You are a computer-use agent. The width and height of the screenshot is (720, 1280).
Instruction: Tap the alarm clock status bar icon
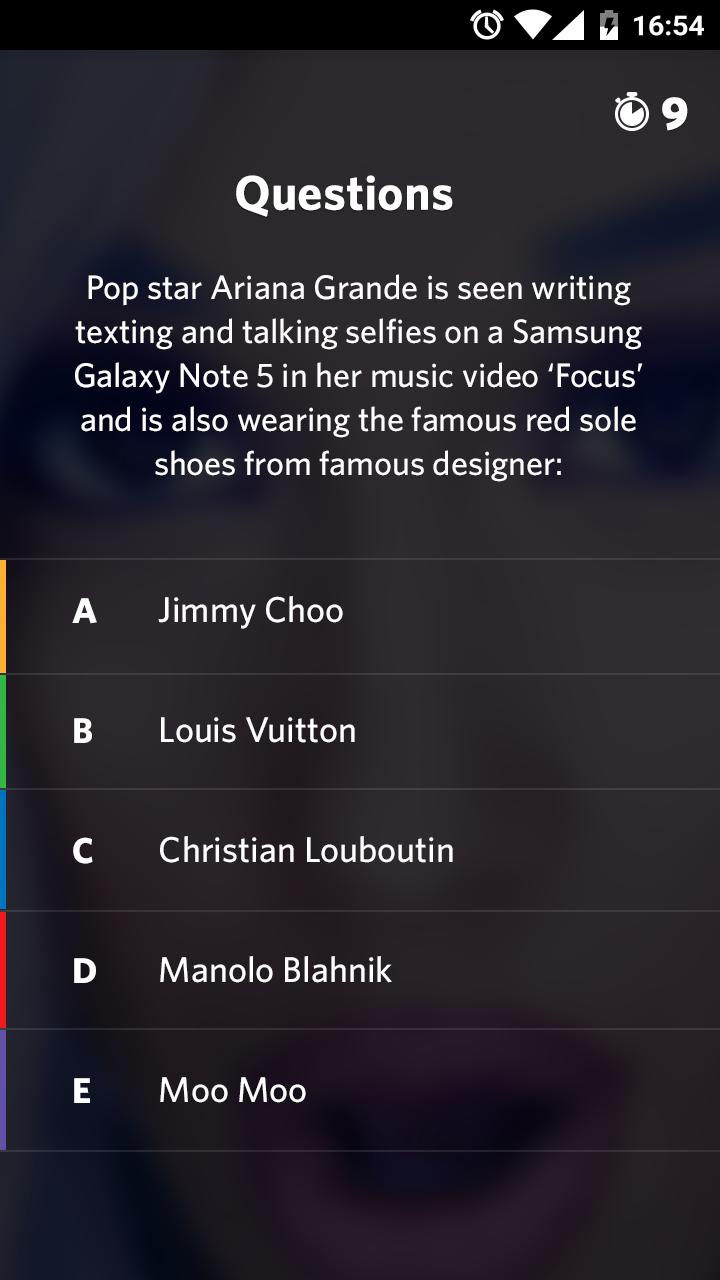click(486, 26)
